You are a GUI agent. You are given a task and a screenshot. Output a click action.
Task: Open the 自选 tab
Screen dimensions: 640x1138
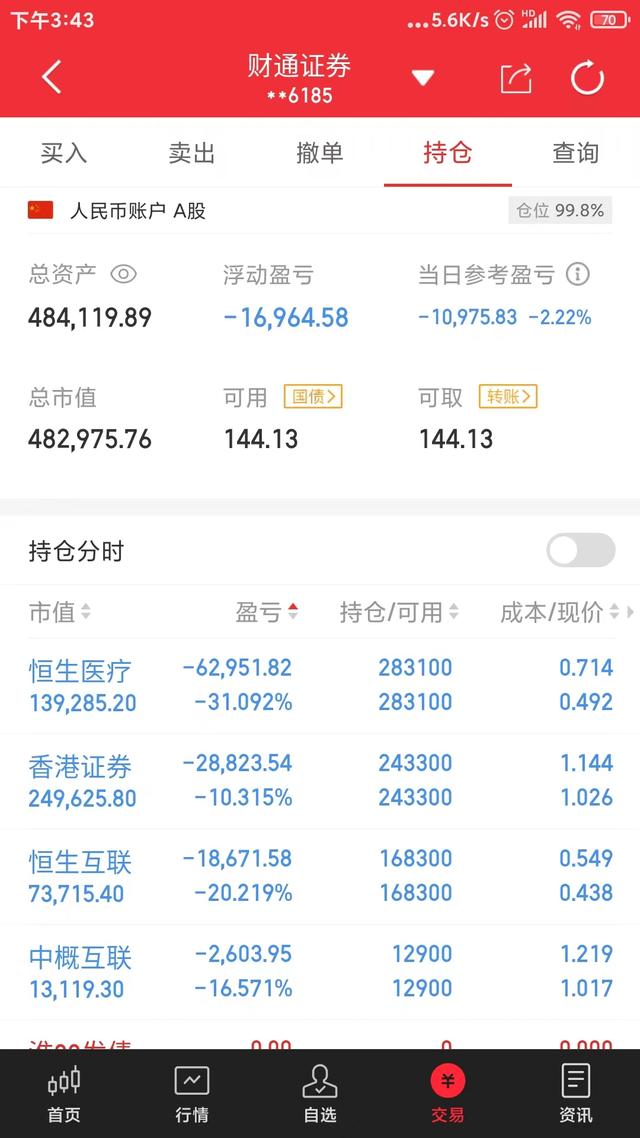(x=320, y=1093)
